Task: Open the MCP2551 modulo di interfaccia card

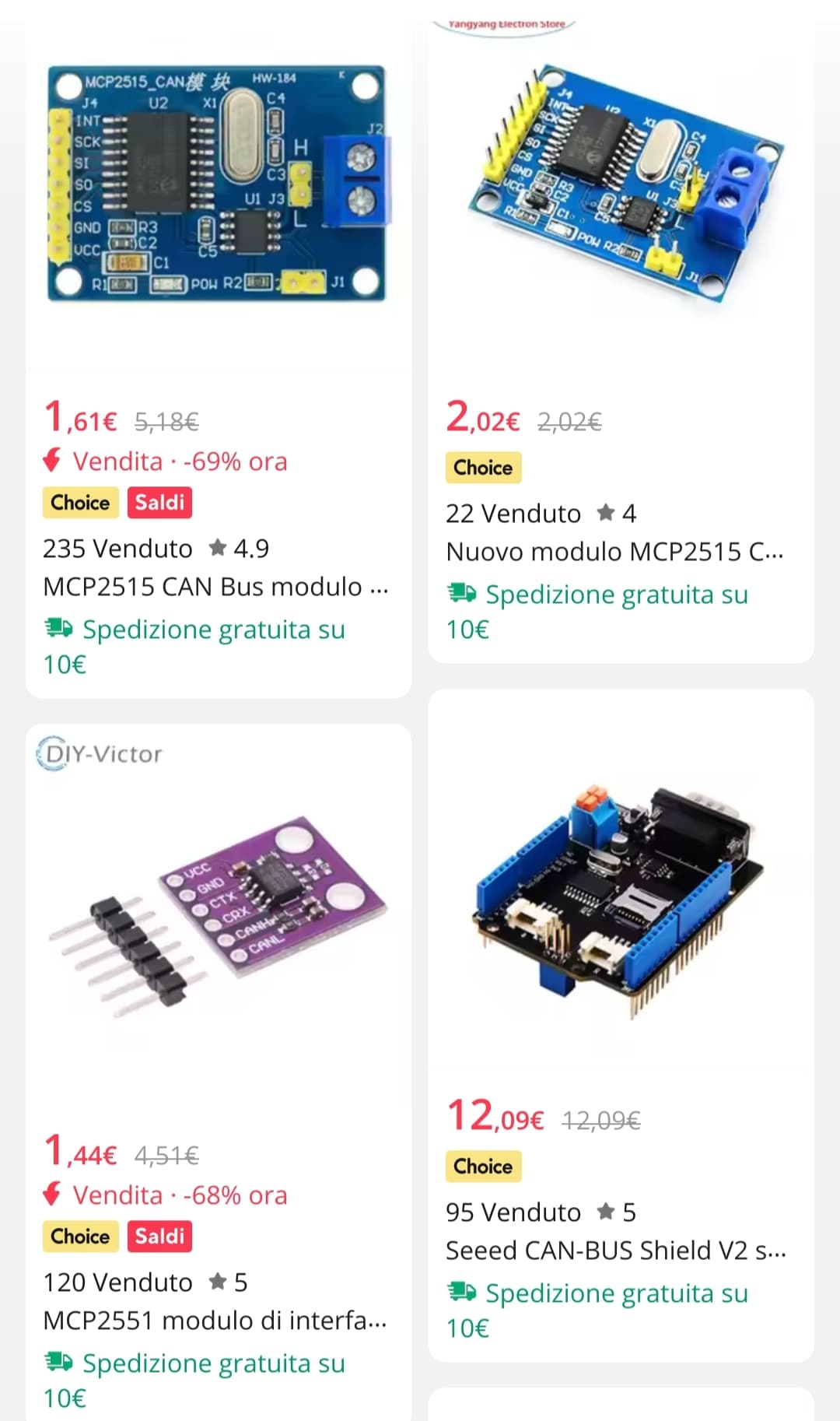Action: 218,1072
